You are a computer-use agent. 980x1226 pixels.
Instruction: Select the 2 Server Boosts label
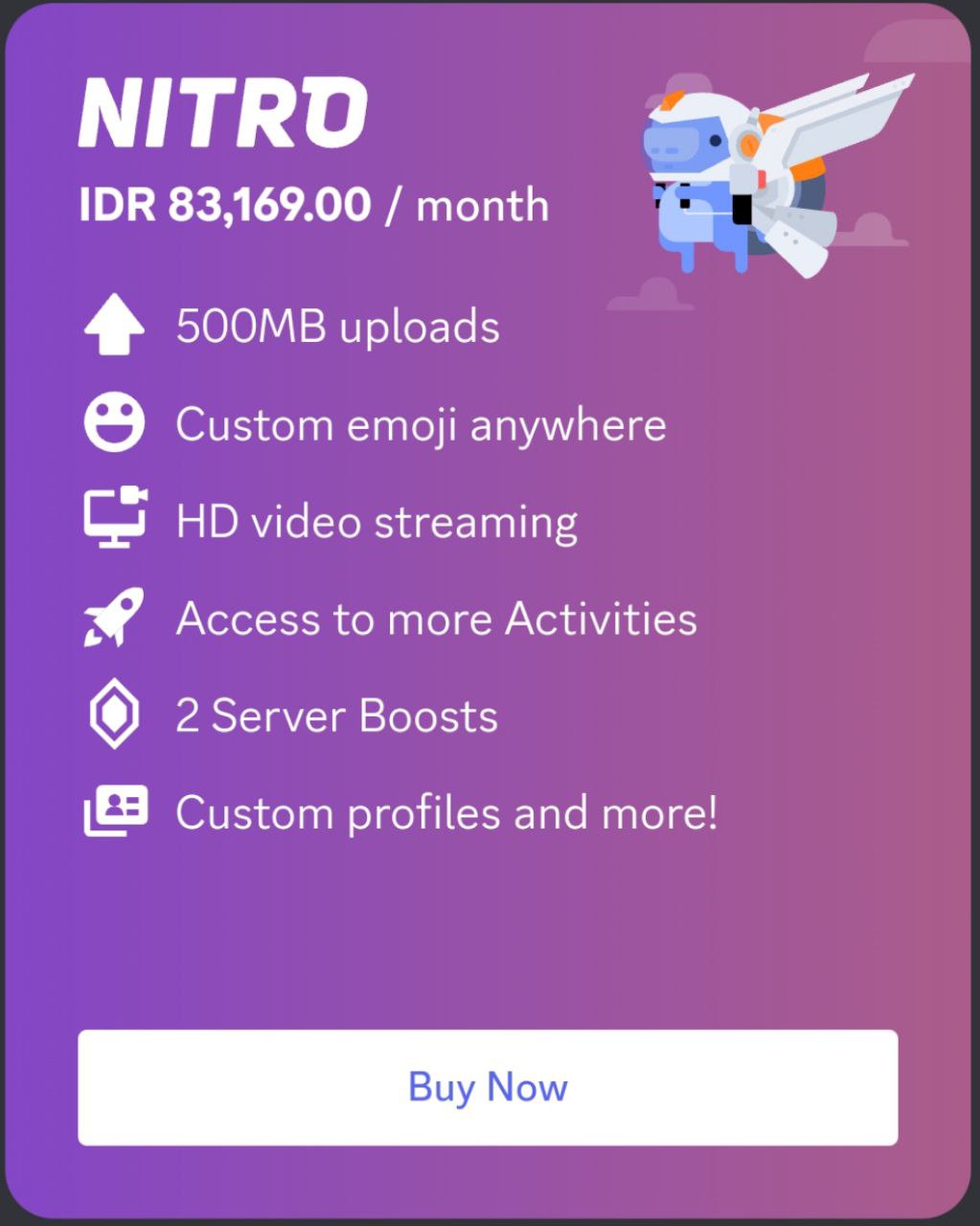(335, 715)
